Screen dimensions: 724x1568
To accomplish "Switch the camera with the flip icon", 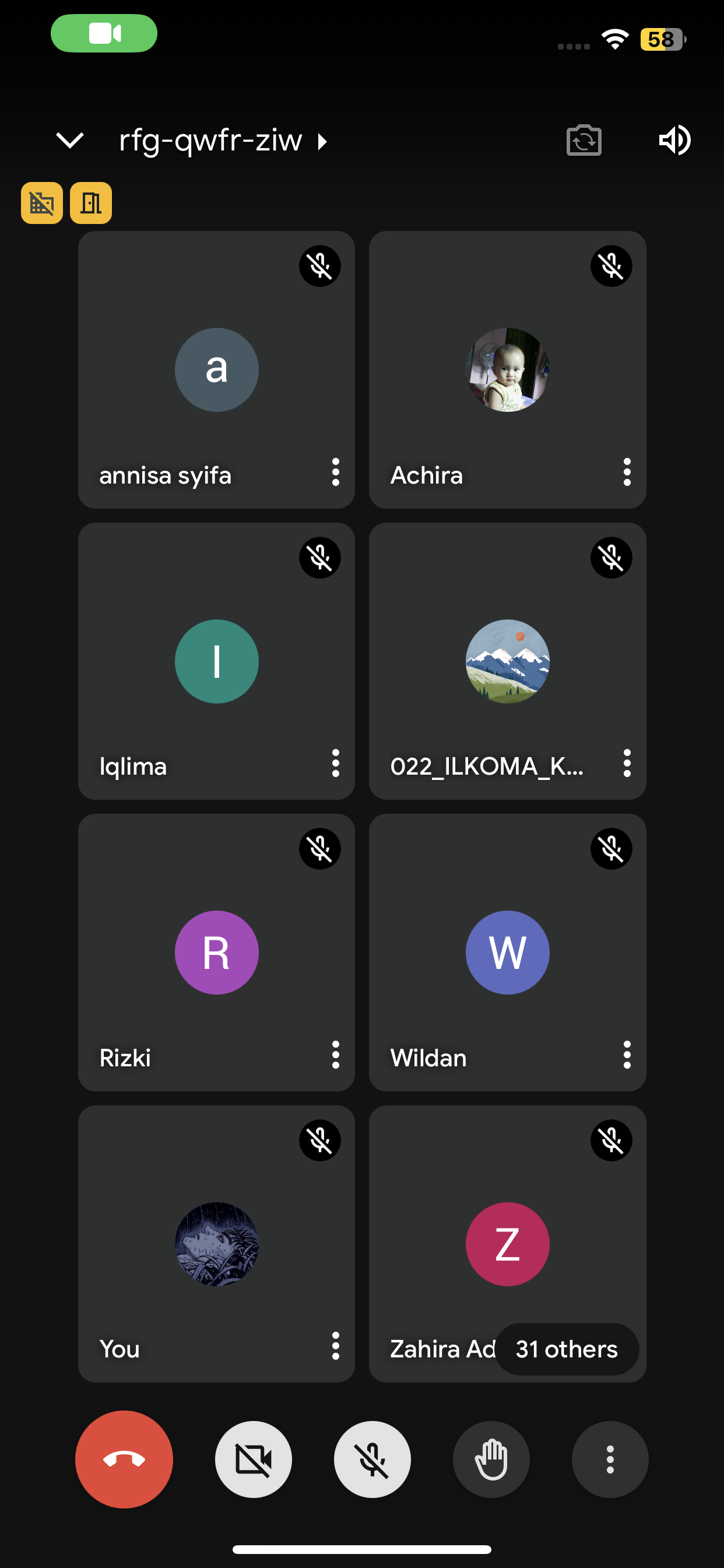I will (x=584, y=141).
